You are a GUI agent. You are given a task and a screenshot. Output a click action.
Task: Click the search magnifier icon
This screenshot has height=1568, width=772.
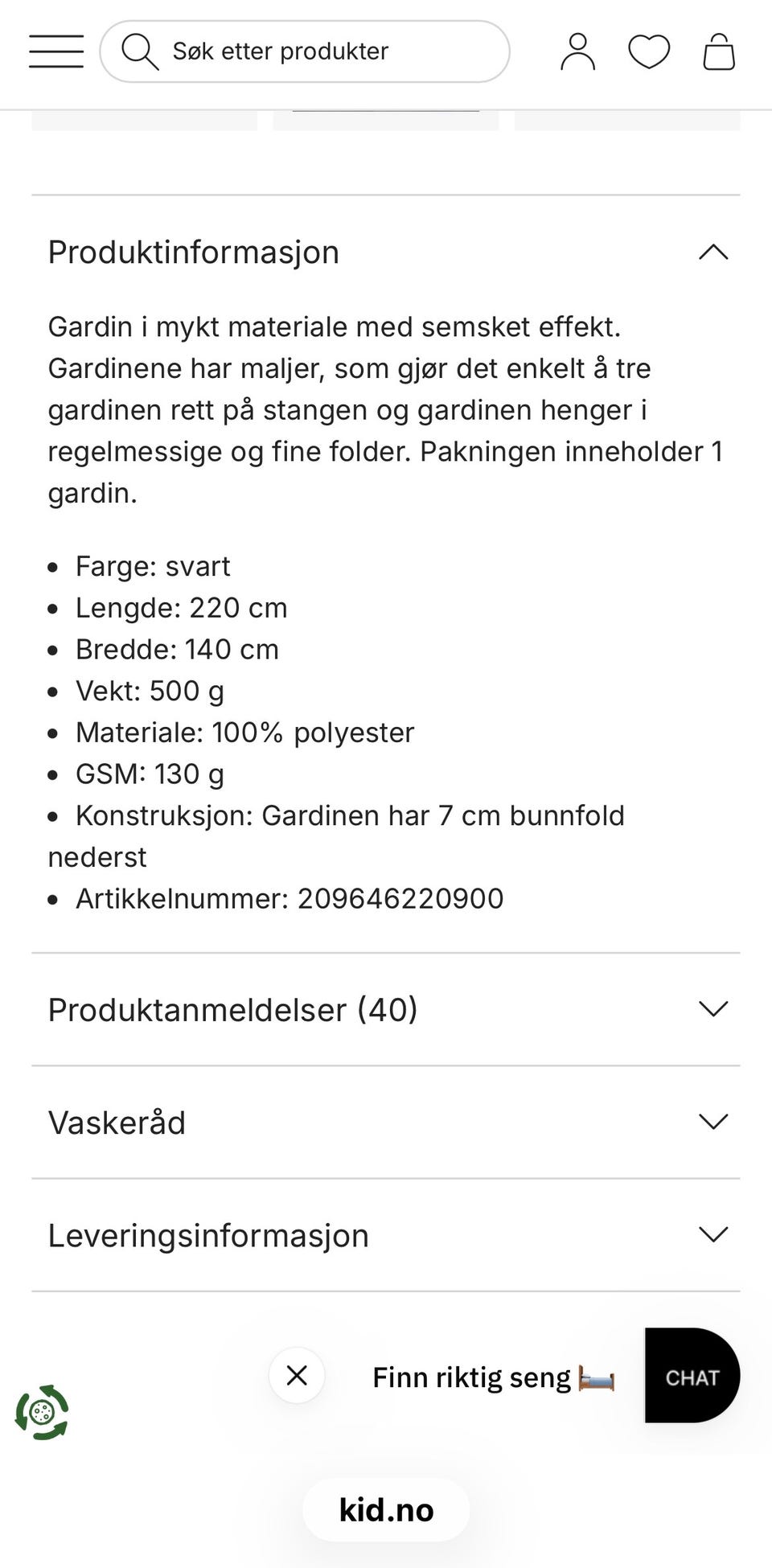pyautogui.click(x=141, y=51)
